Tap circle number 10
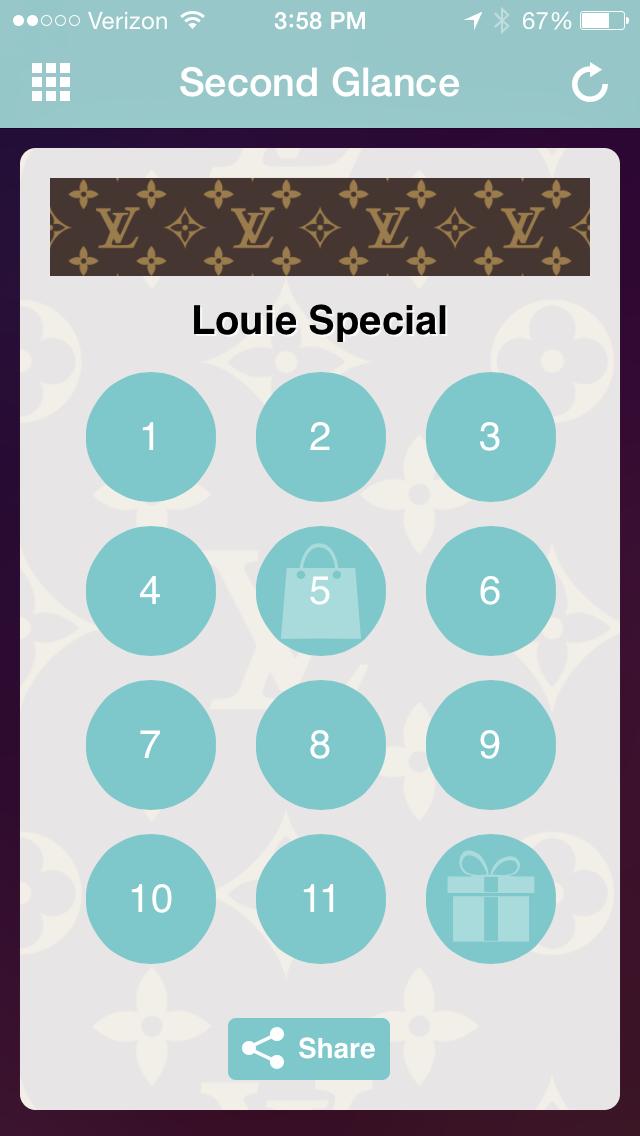 (x=151, y=899)
